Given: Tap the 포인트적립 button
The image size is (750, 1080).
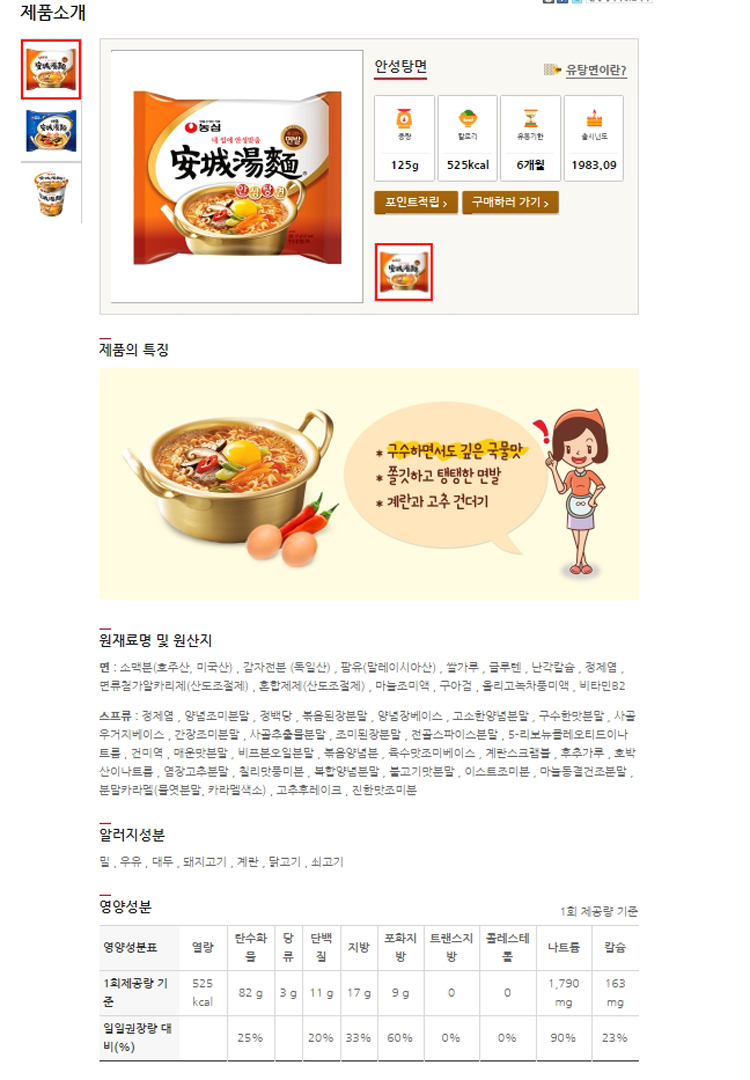Looking at the screenshot, I should pyautogui.click(x=416, y=203).
